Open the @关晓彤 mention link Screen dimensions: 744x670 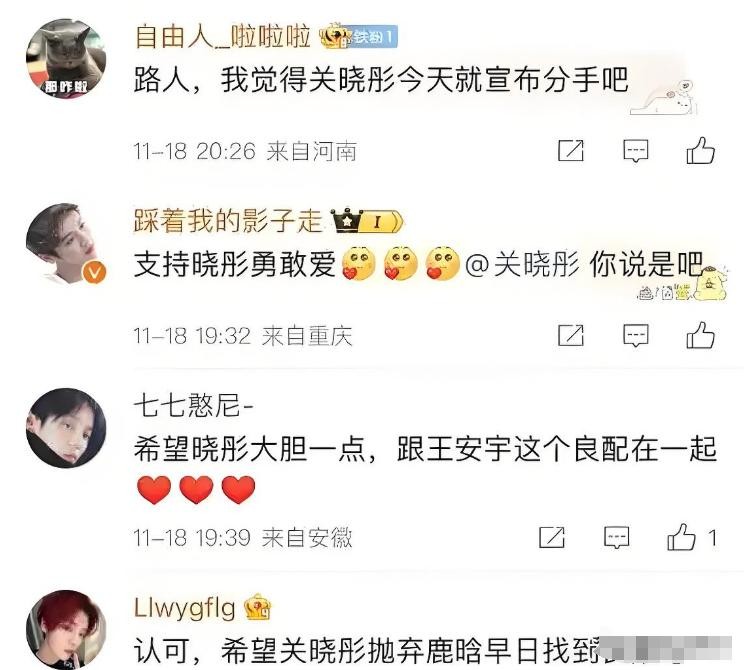[523, 265]
